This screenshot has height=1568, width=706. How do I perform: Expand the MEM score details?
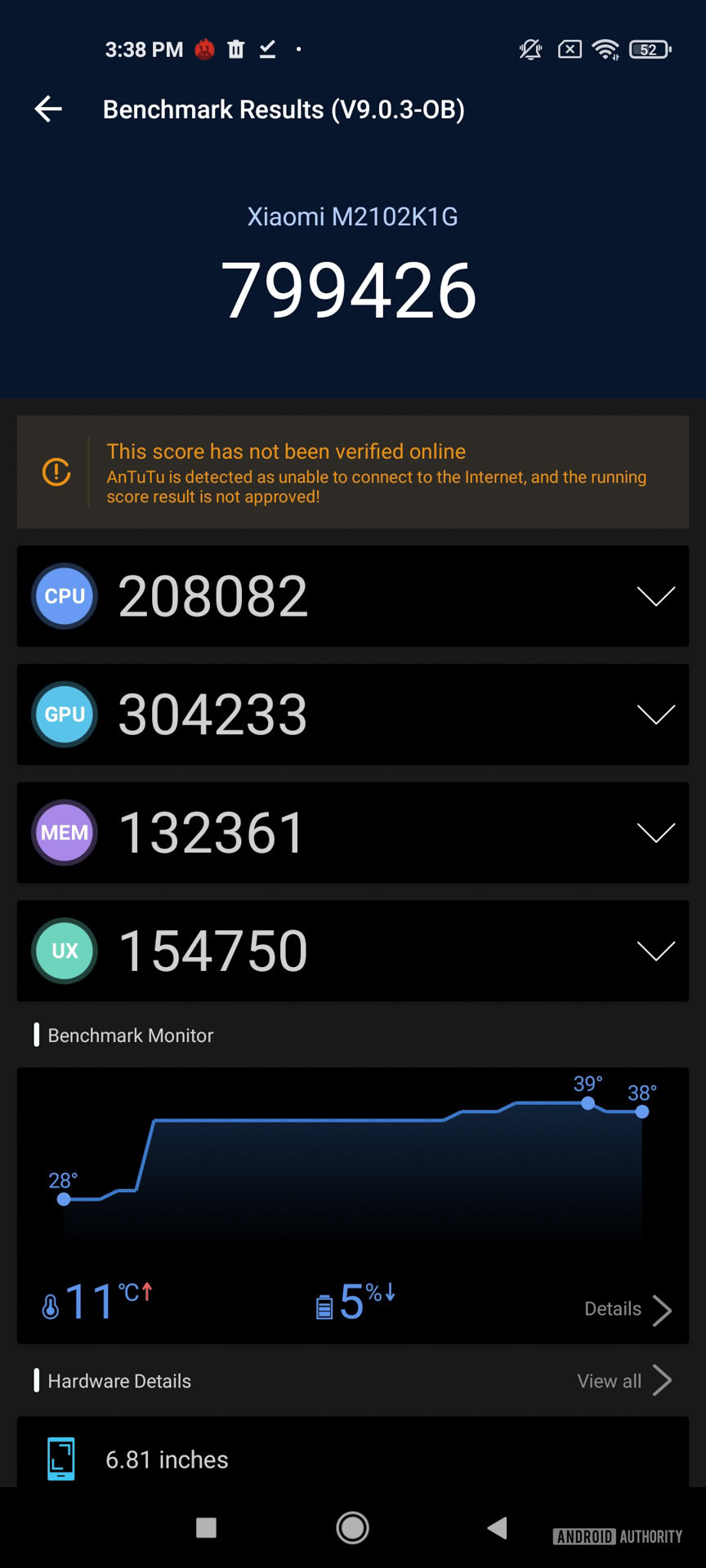click(353, 833)
